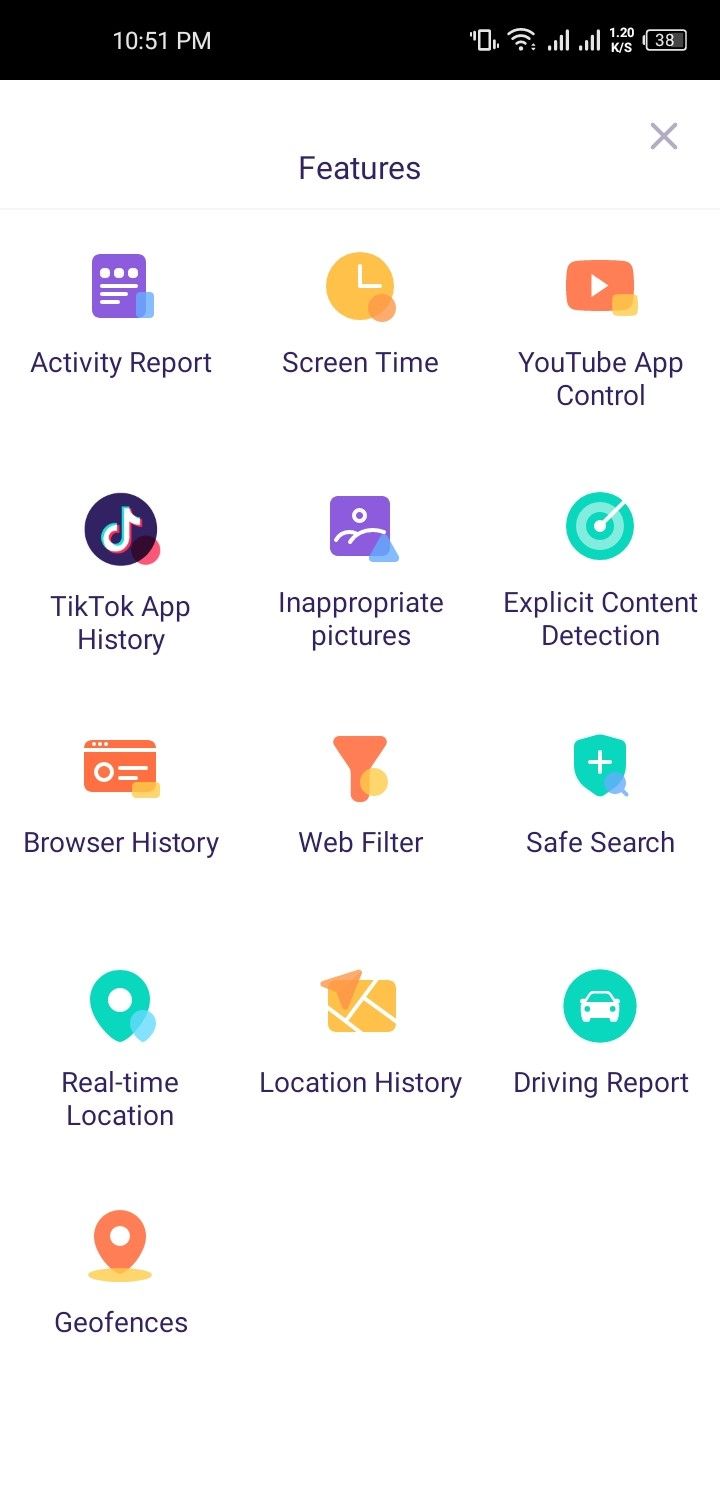720x1501 pixels.
Task: Open the Location History map icon
Action: coord(360,1006)
